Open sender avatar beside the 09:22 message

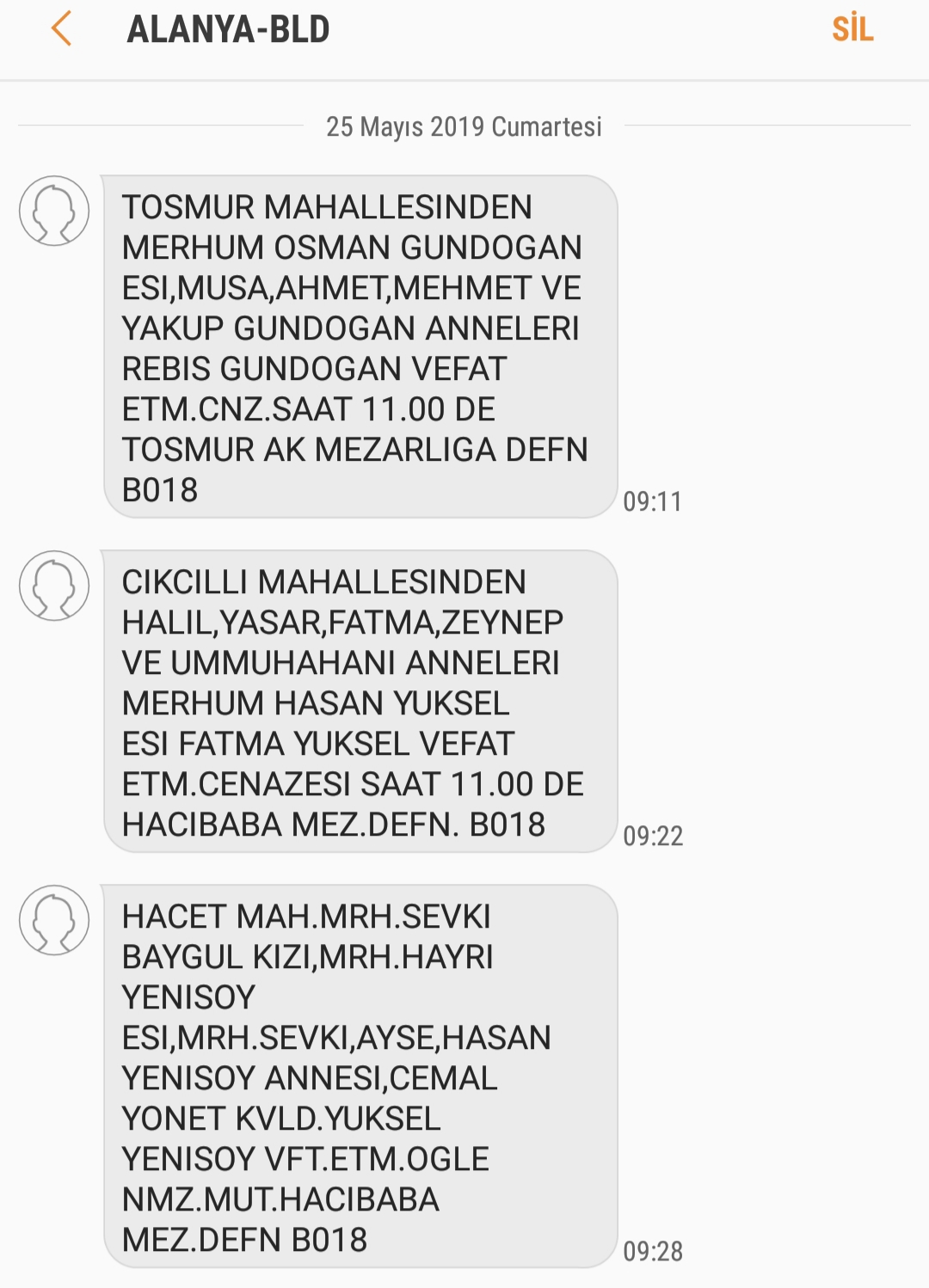click(54, 586)
